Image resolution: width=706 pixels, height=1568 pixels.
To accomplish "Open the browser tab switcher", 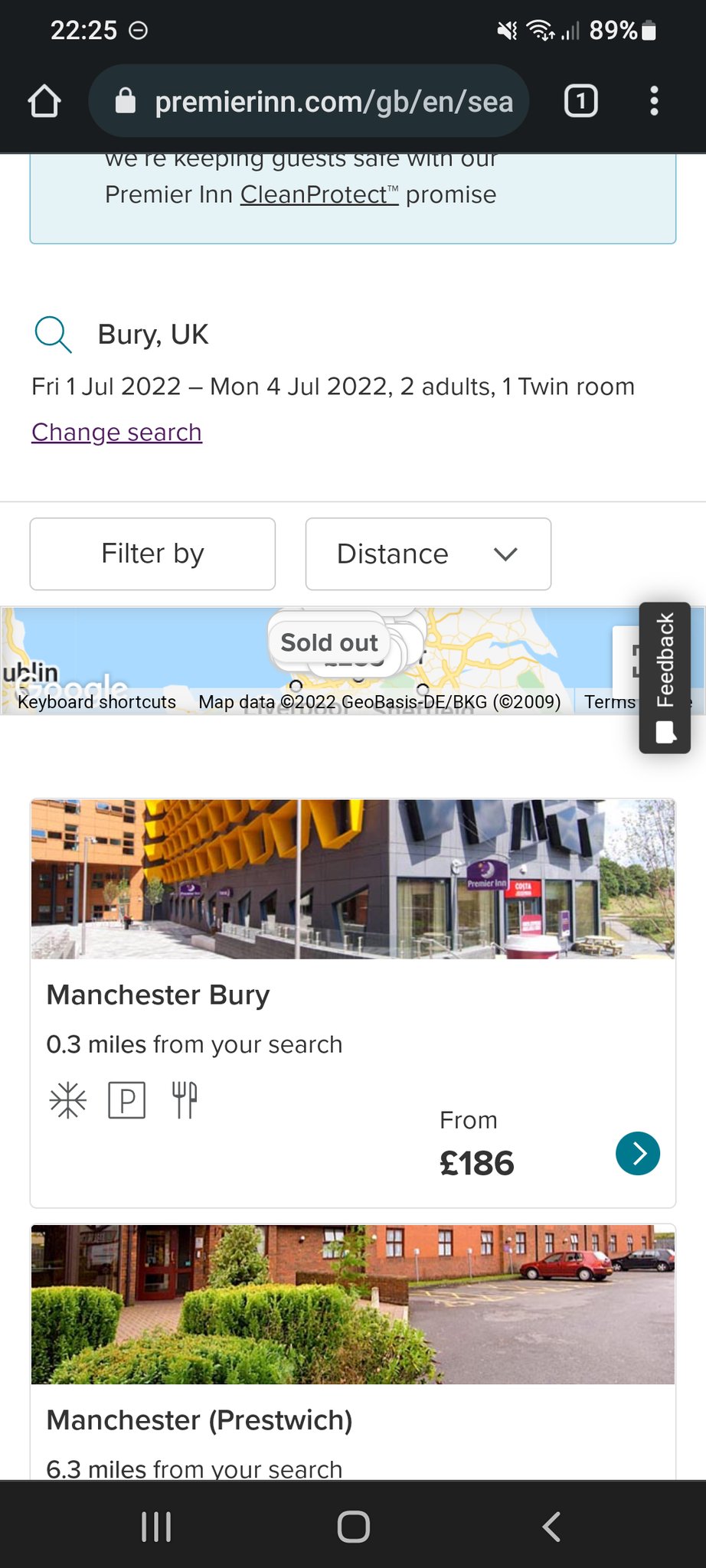I will (580, 101).
